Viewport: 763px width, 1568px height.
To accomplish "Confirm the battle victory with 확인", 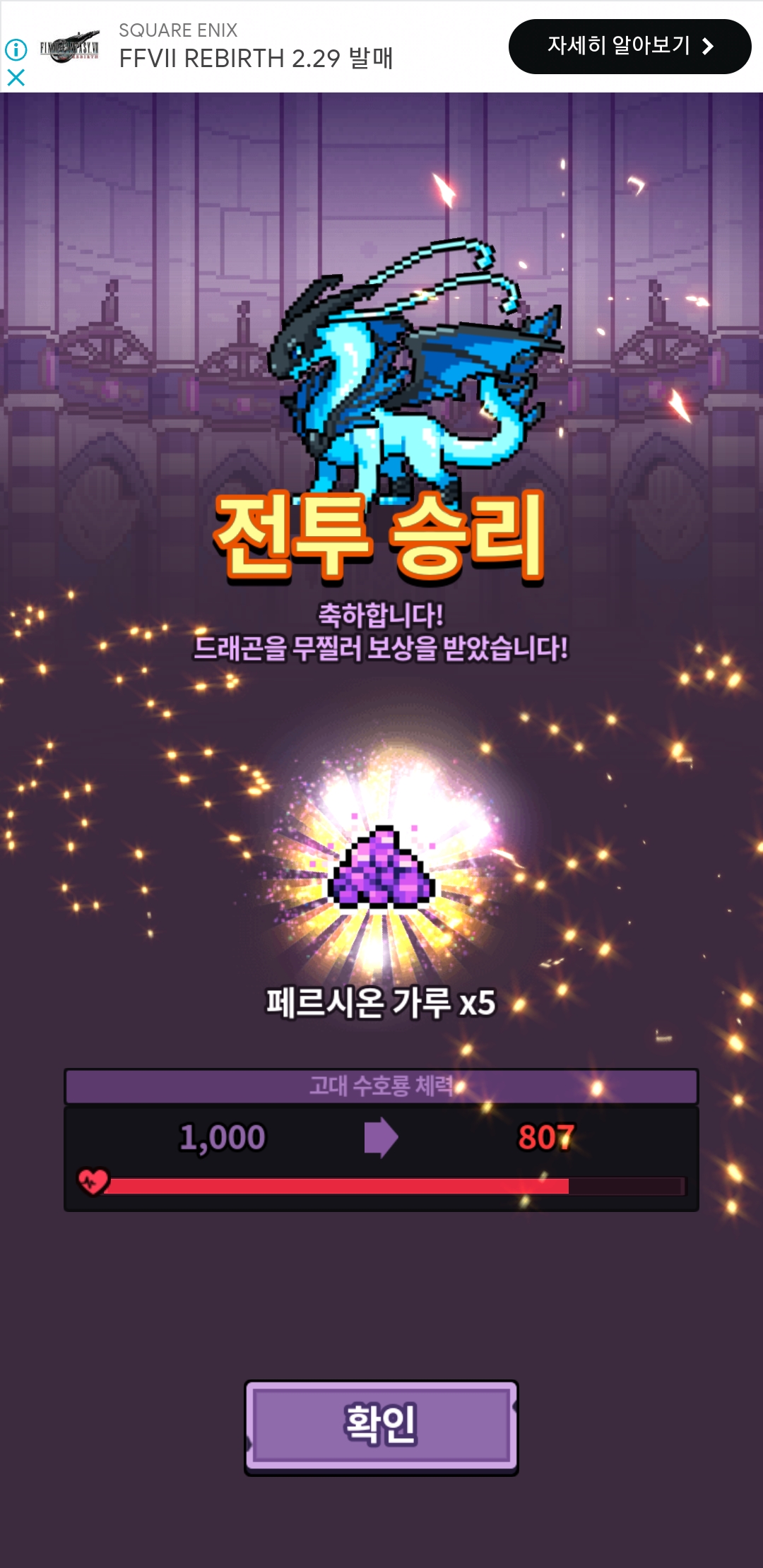I will pos(381,1425).
